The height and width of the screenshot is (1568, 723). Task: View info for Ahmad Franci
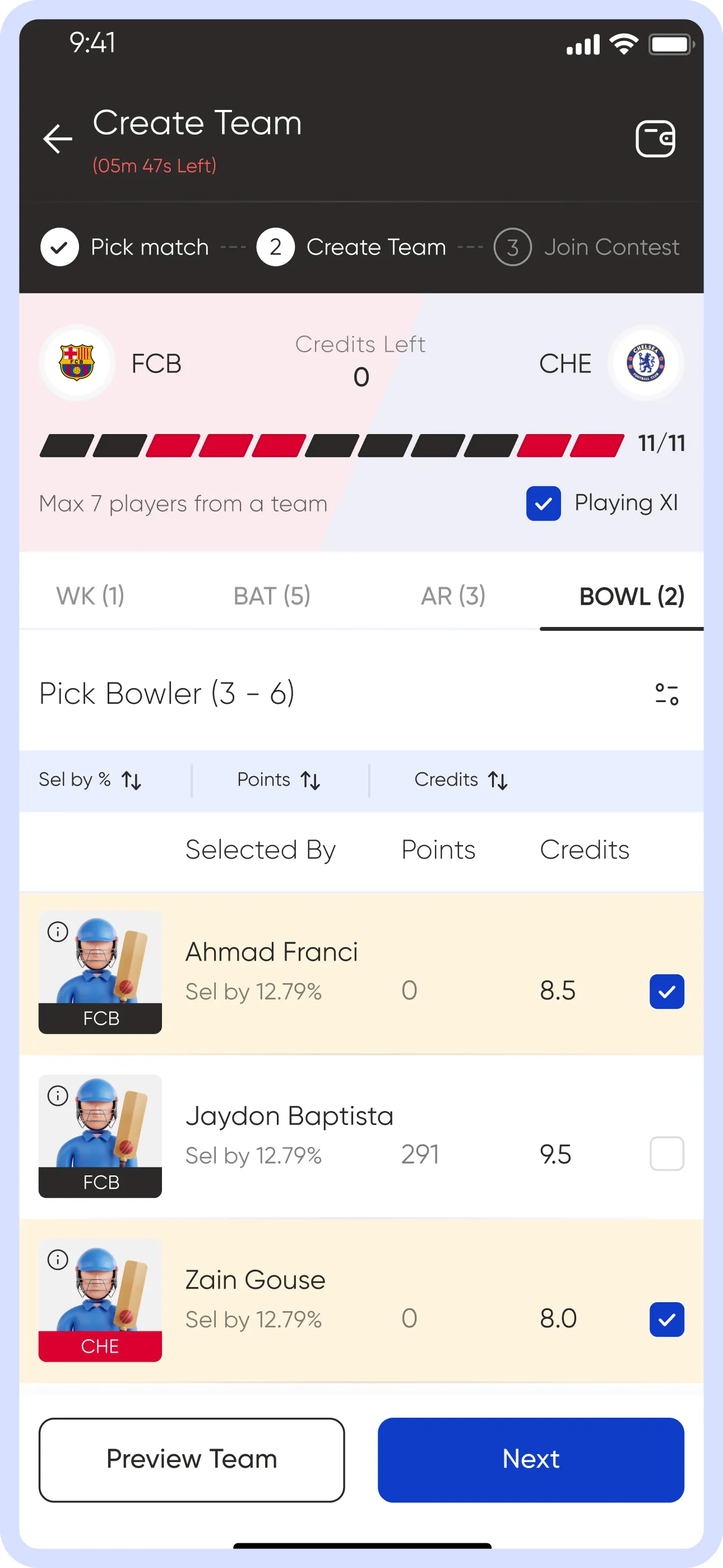(58, 931)
